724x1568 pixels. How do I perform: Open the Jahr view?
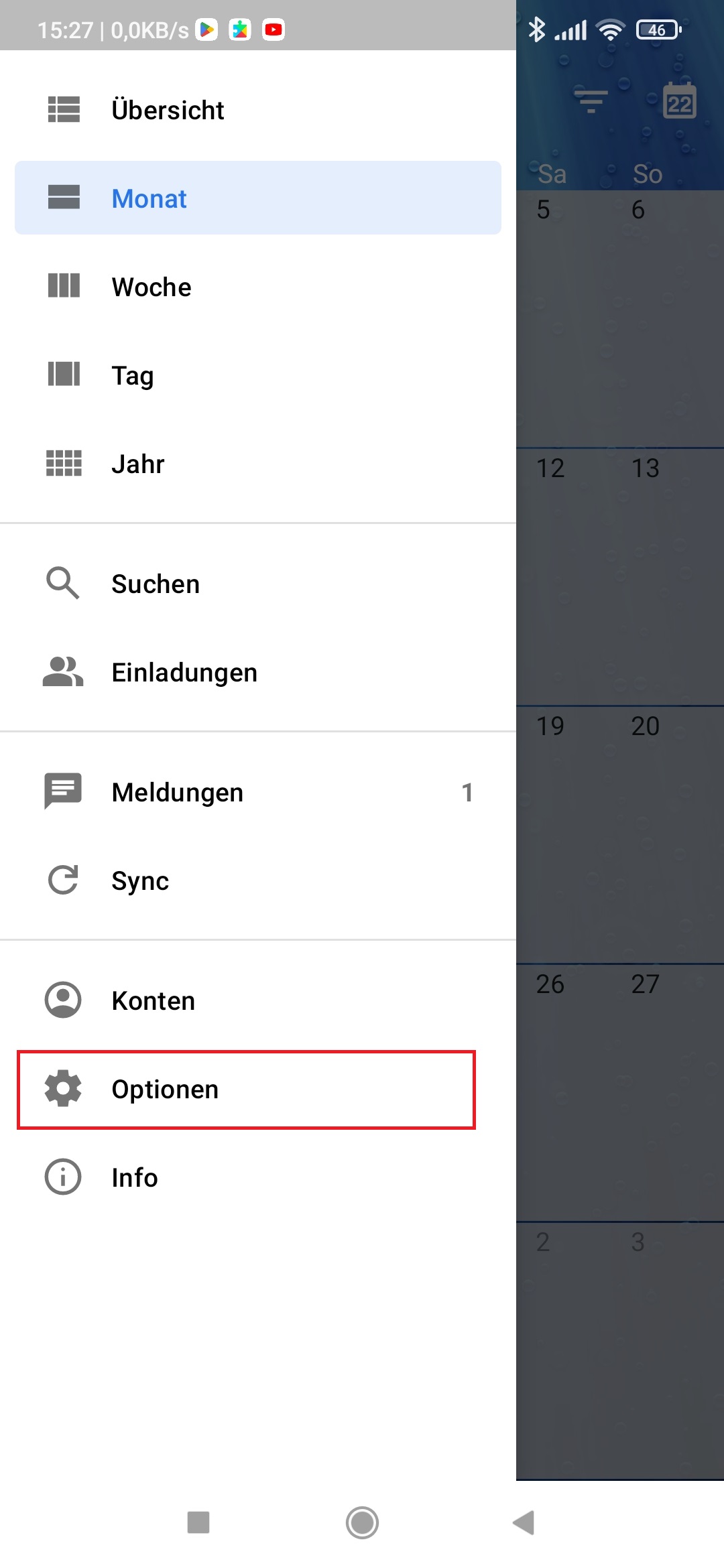[x=258, y=464]
